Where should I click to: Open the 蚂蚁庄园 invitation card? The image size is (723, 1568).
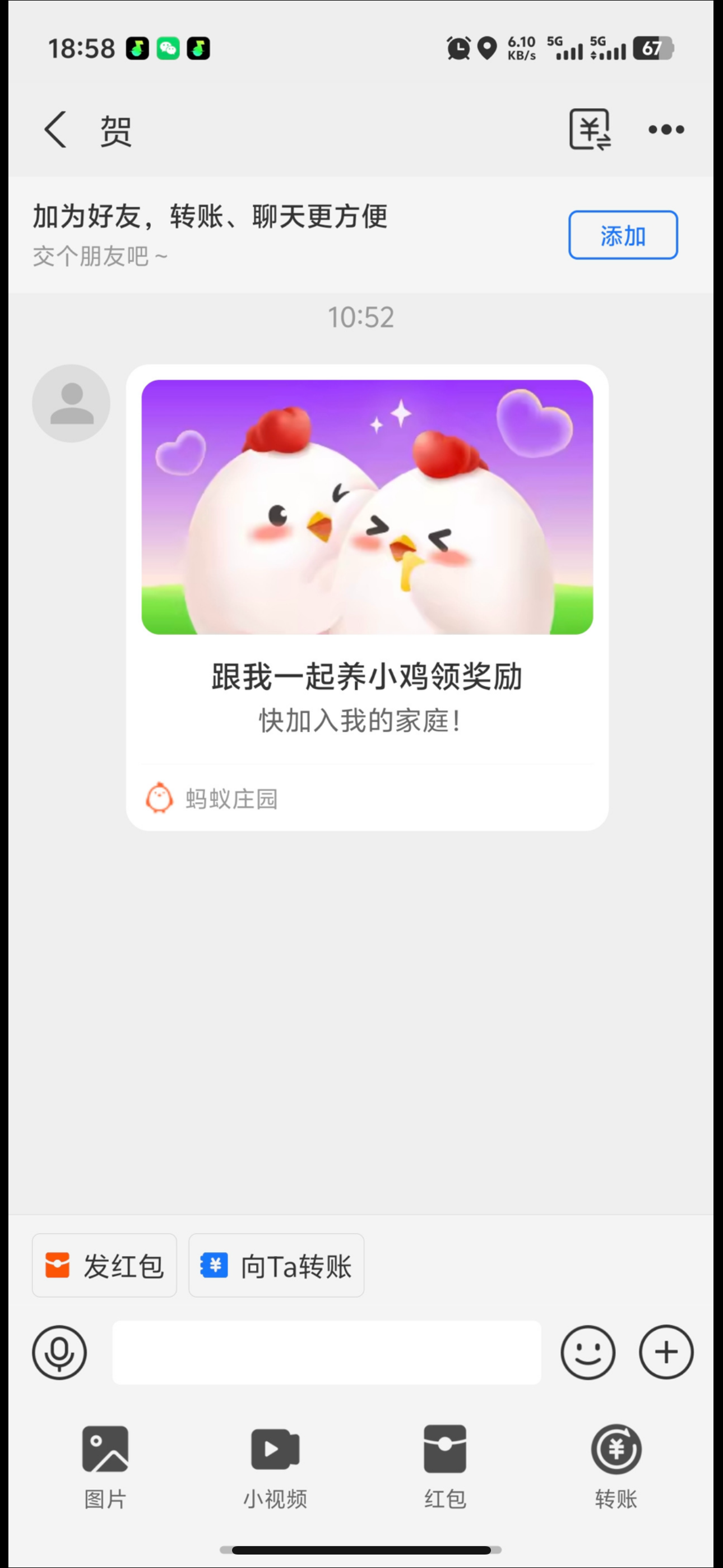(367, 597)
